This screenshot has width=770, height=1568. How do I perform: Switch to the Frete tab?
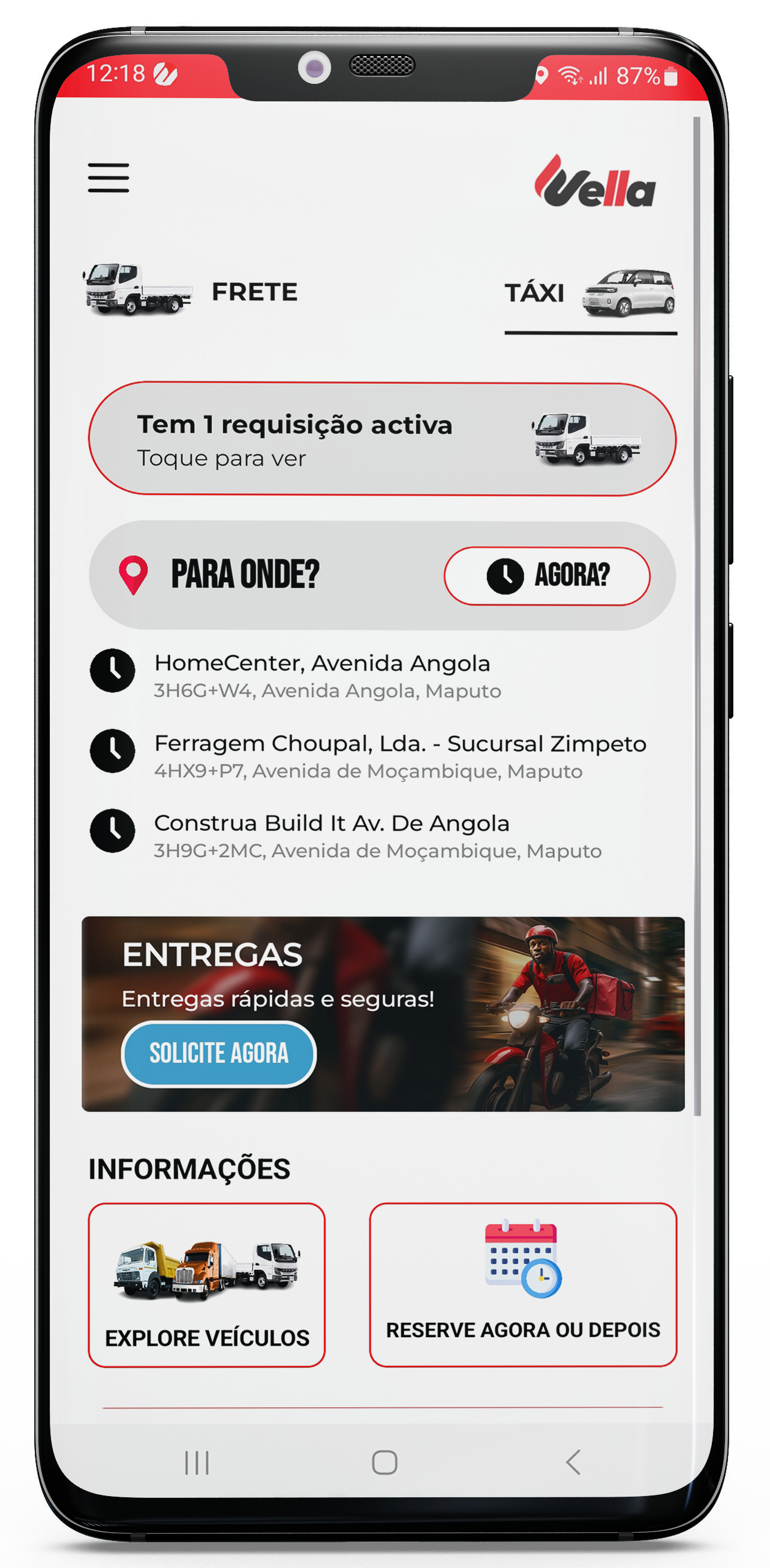click(x=190, y=291)
